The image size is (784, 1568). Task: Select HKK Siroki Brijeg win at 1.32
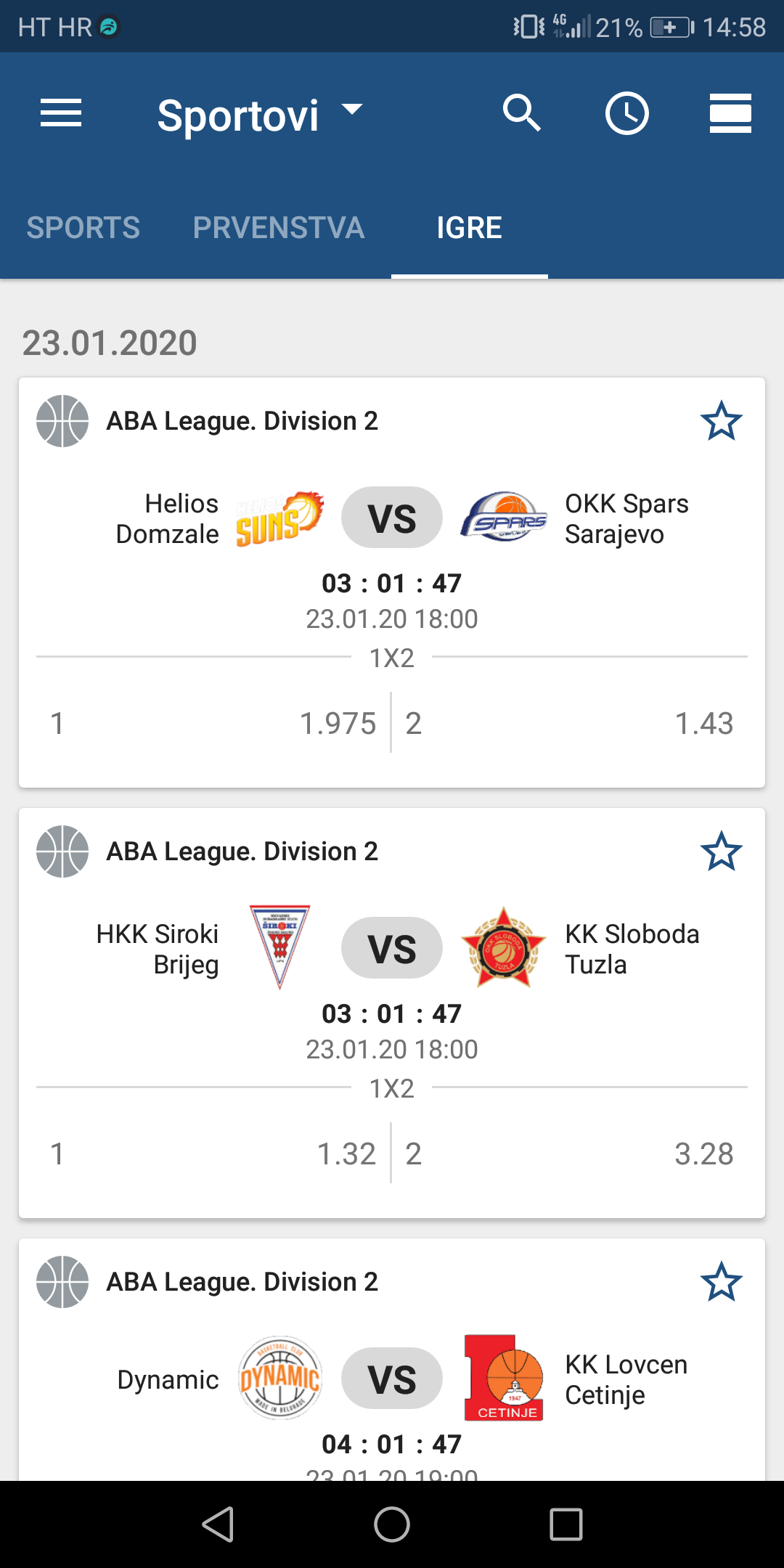click(213, 1153)
